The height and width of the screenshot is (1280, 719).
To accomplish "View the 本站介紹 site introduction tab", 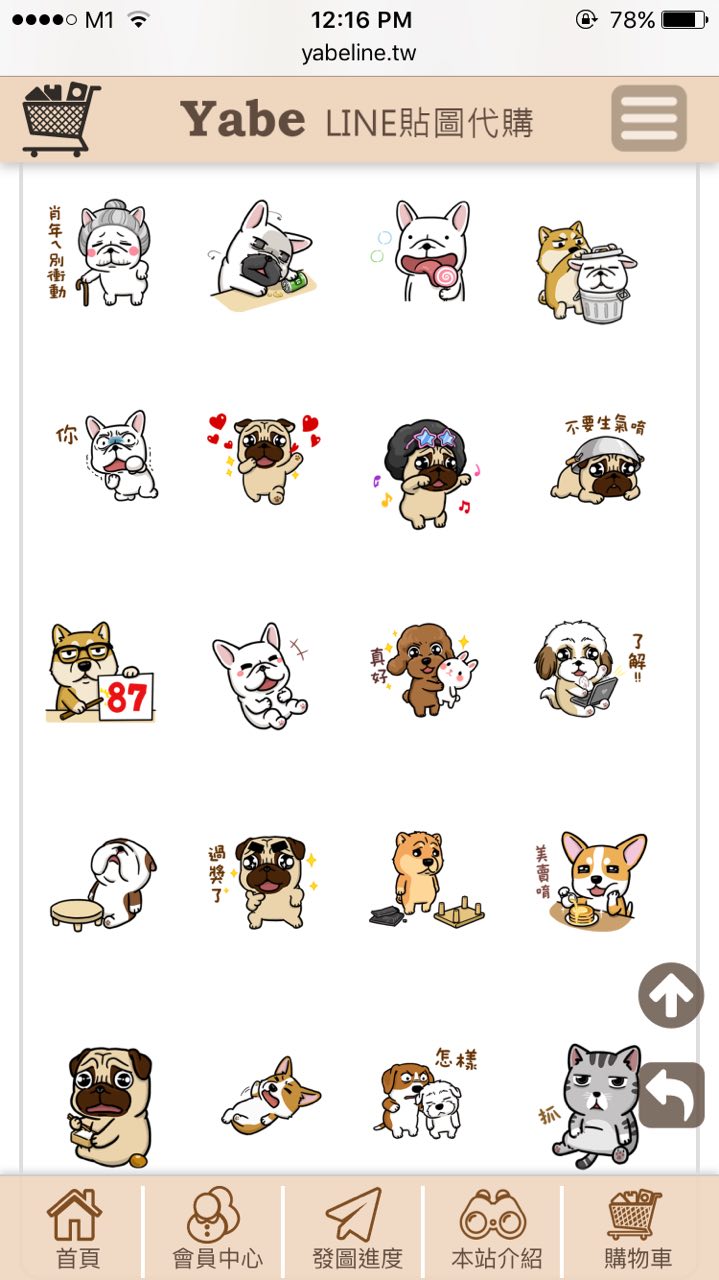I will [x=495, y=1229].
